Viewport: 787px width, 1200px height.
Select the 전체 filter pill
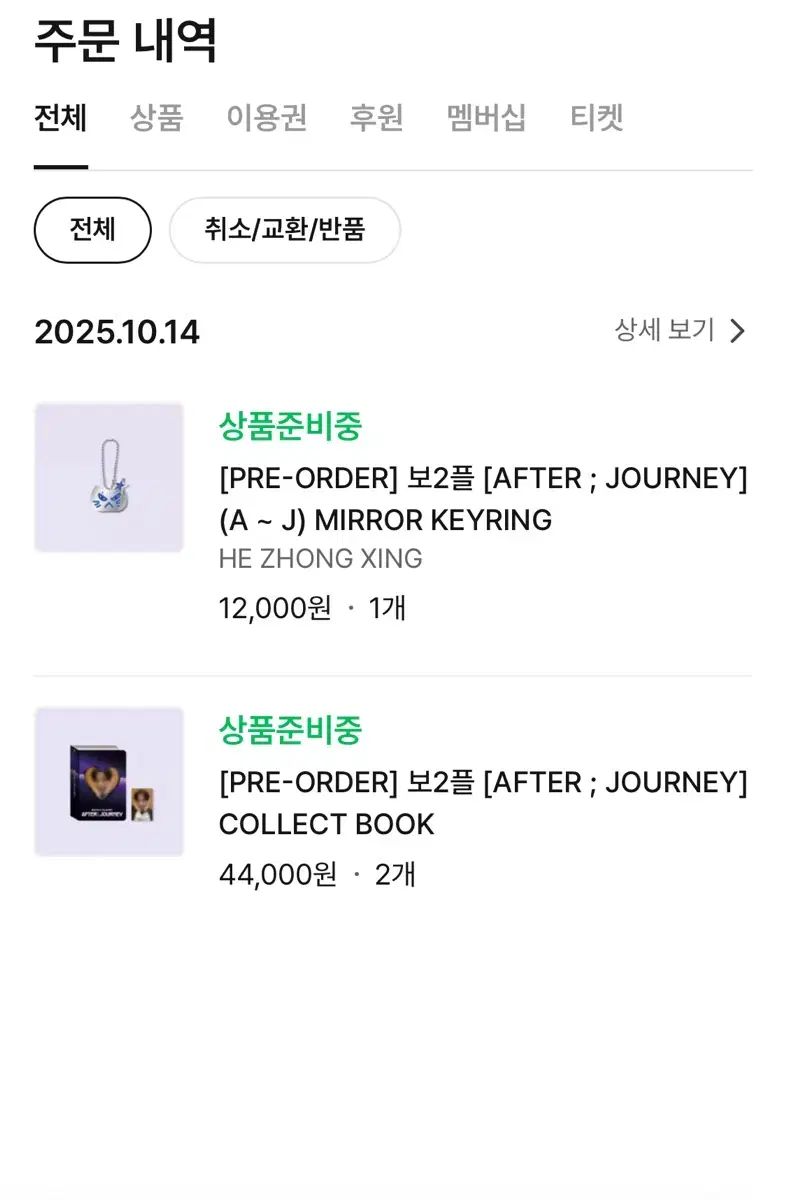[92, 229]
